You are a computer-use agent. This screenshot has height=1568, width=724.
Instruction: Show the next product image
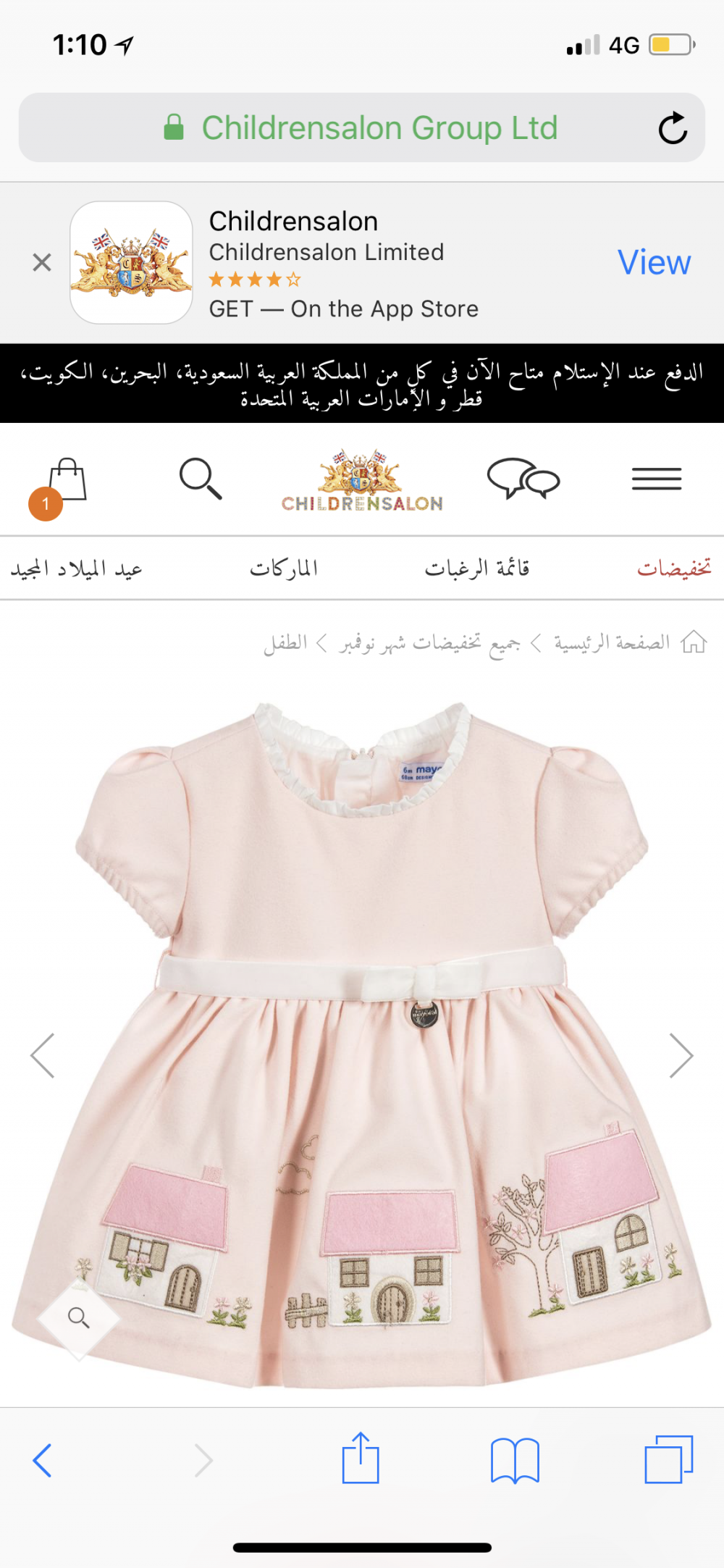(x=681, y=1056)
